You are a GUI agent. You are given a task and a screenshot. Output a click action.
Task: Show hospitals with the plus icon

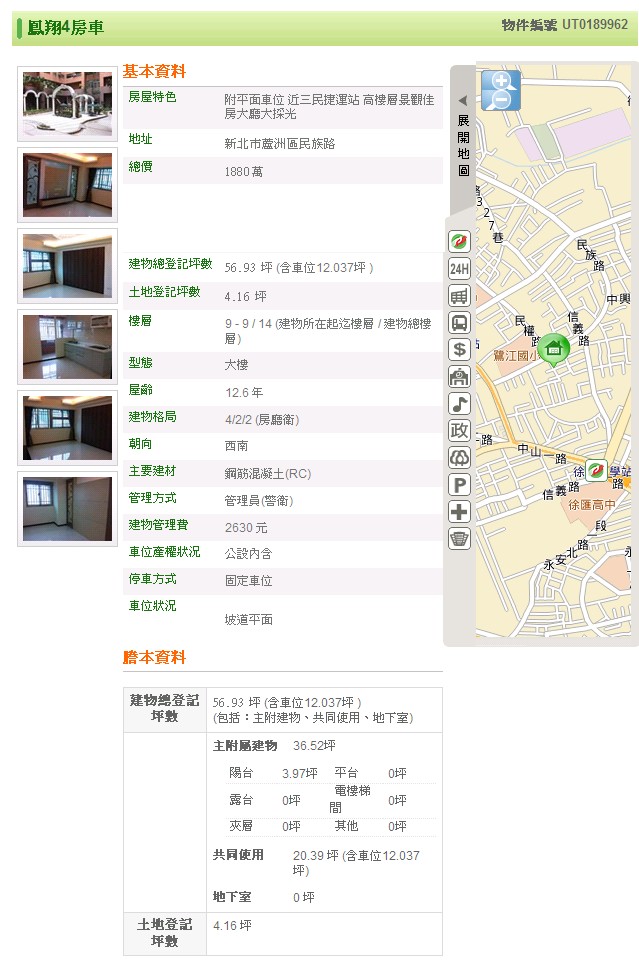coord(459,512)
